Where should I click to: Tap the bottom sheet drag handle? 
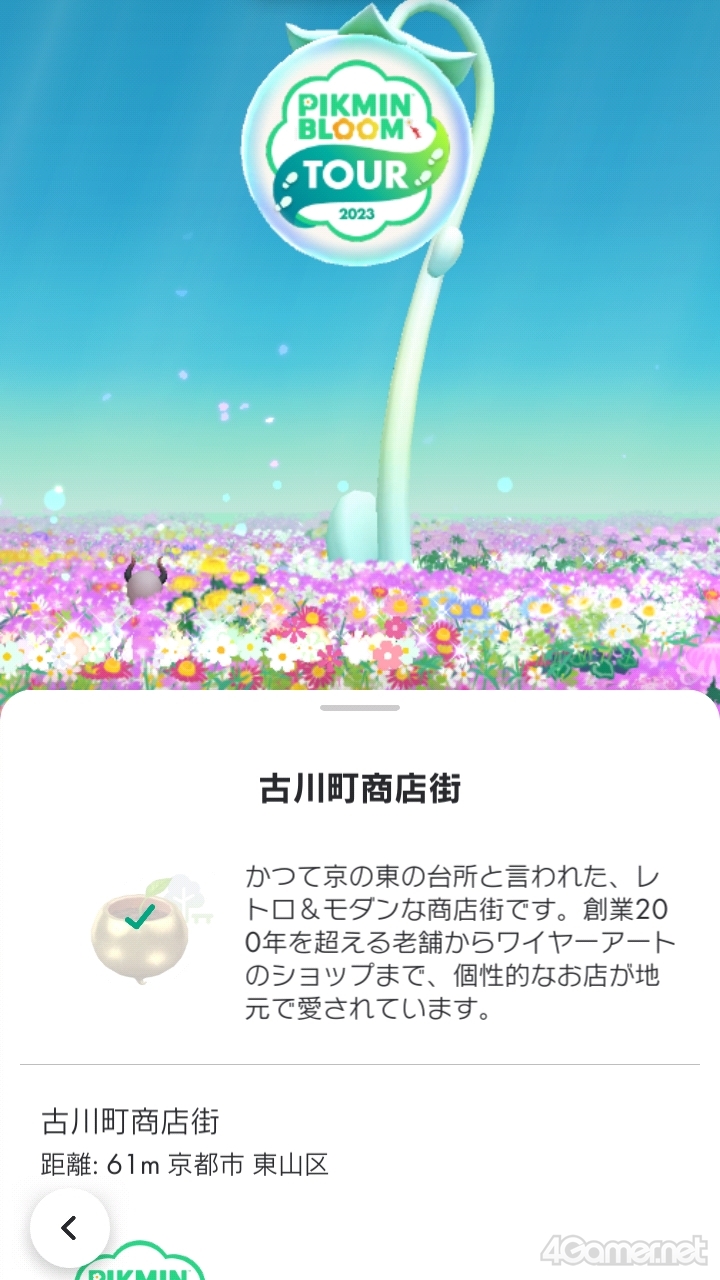tap(360, 708)
